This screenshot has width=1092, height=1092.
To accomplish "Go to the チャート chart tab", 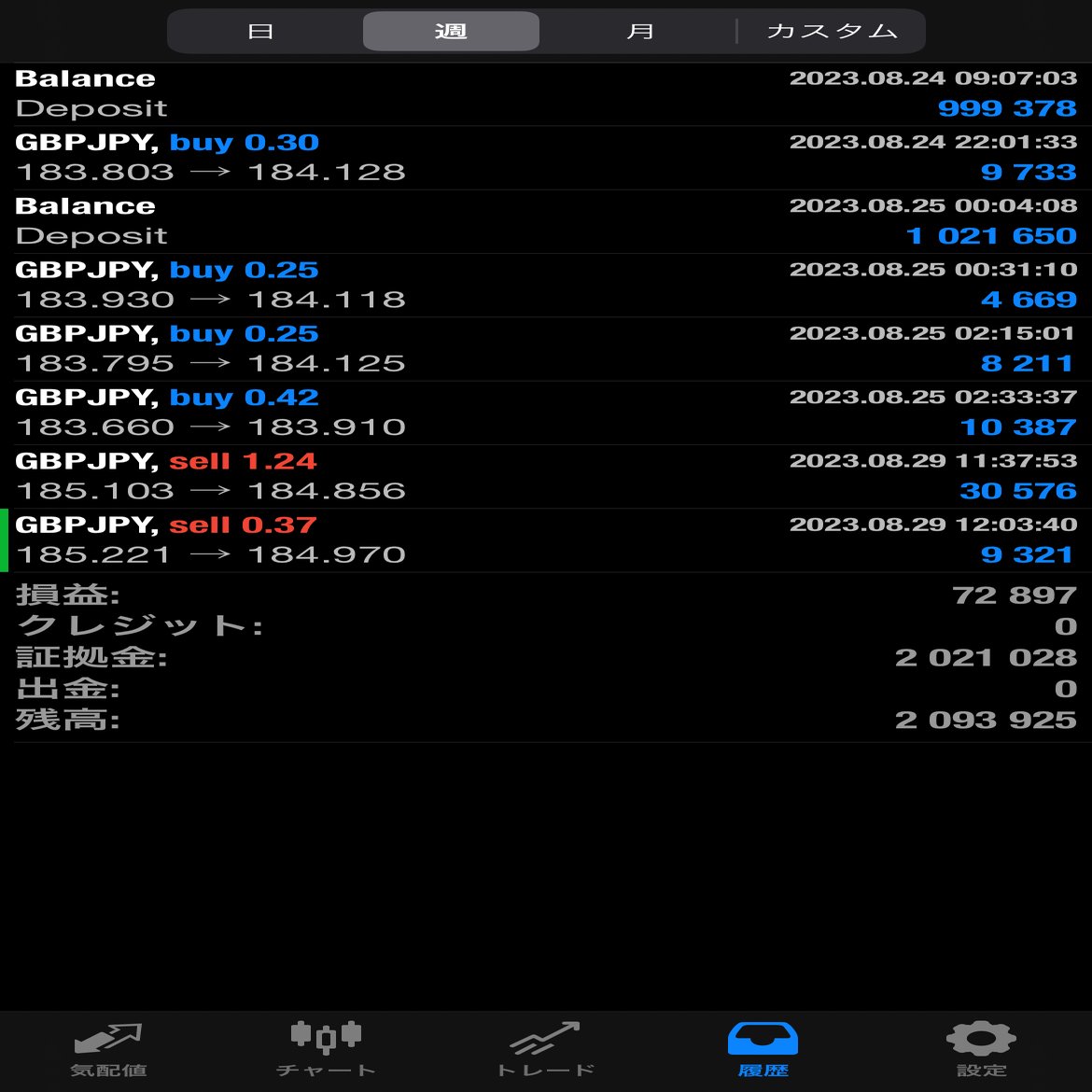I will pos(326,1051).
